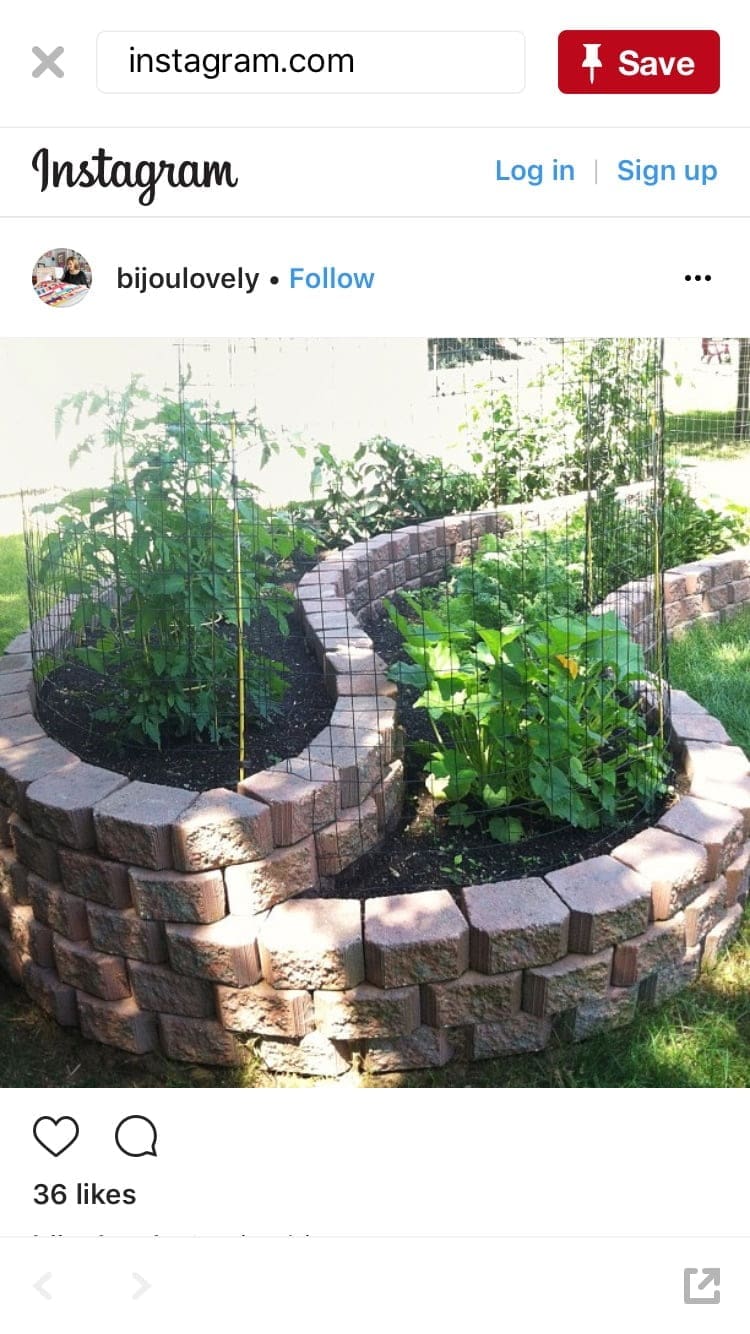
Task: Tap the Log in link
Action: coord(535,171)
